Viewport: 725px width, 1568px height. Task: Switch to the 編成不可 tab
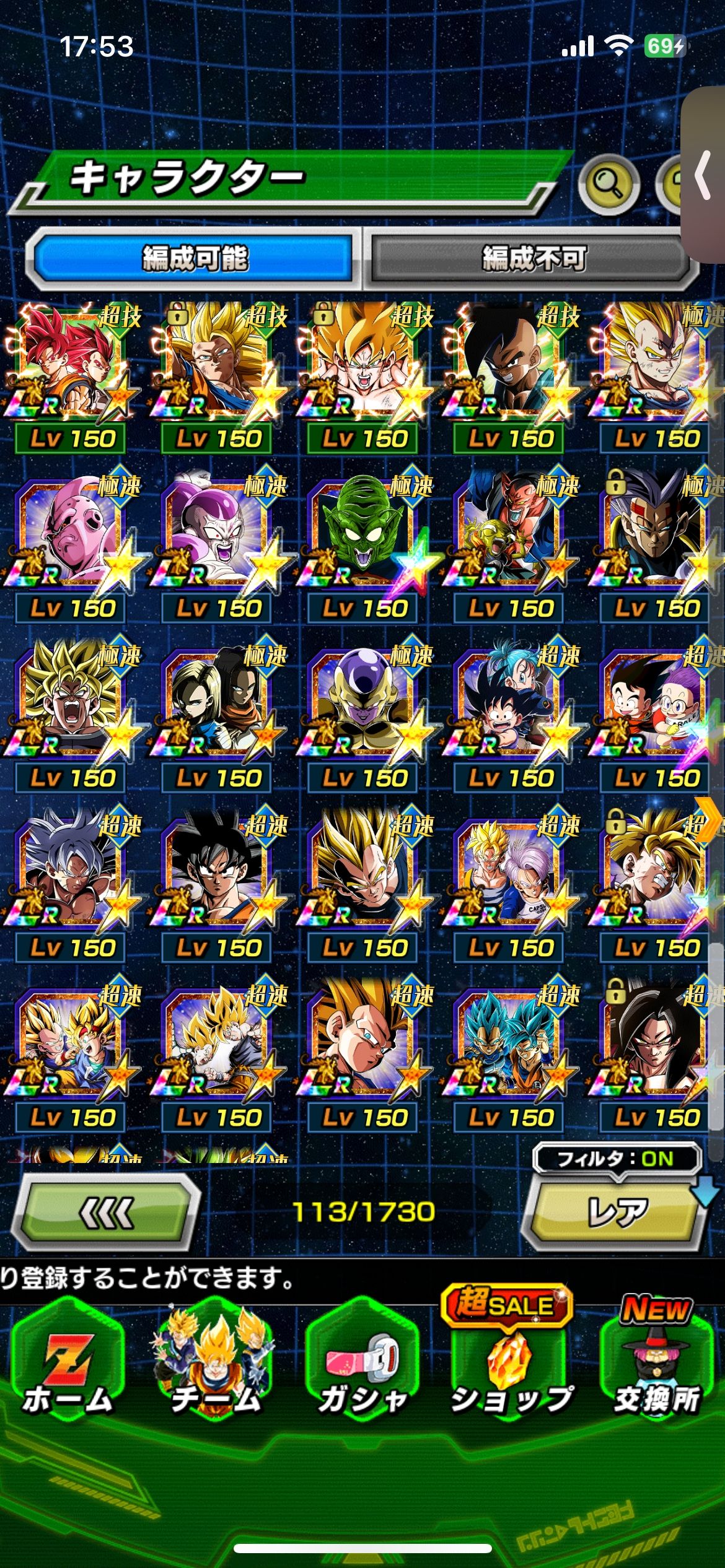coord(533,258)
